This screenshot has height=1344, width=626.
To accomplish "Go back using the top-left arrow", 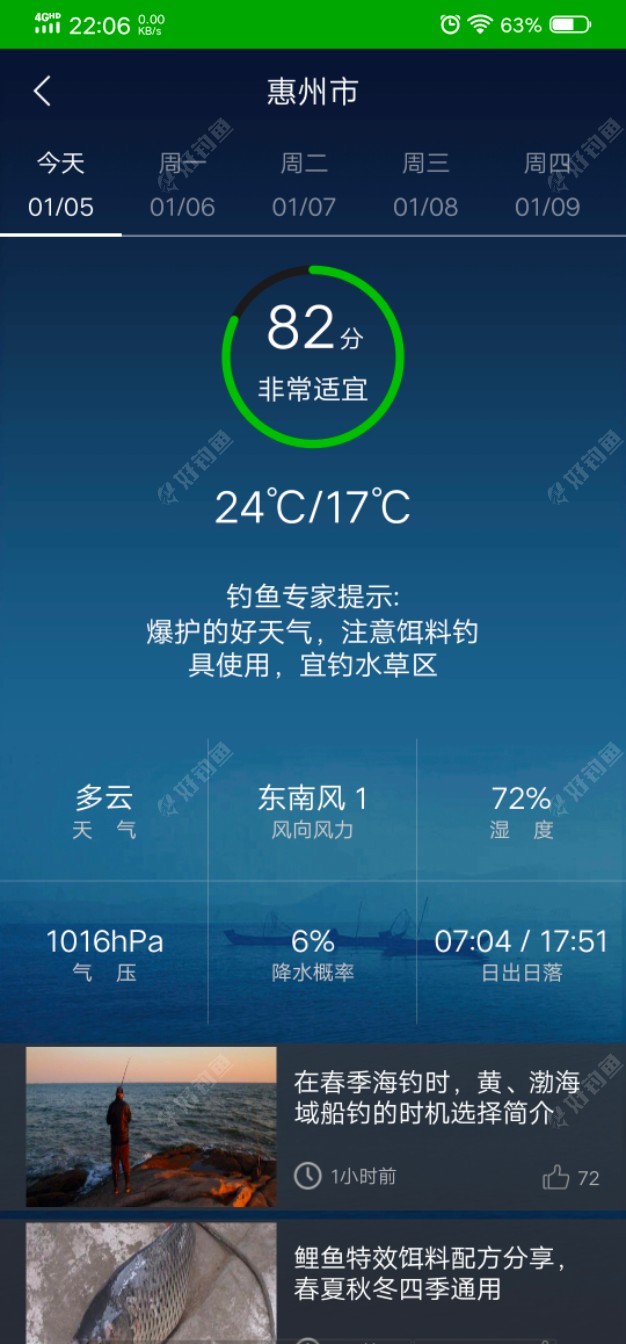I will click(42, 92).
